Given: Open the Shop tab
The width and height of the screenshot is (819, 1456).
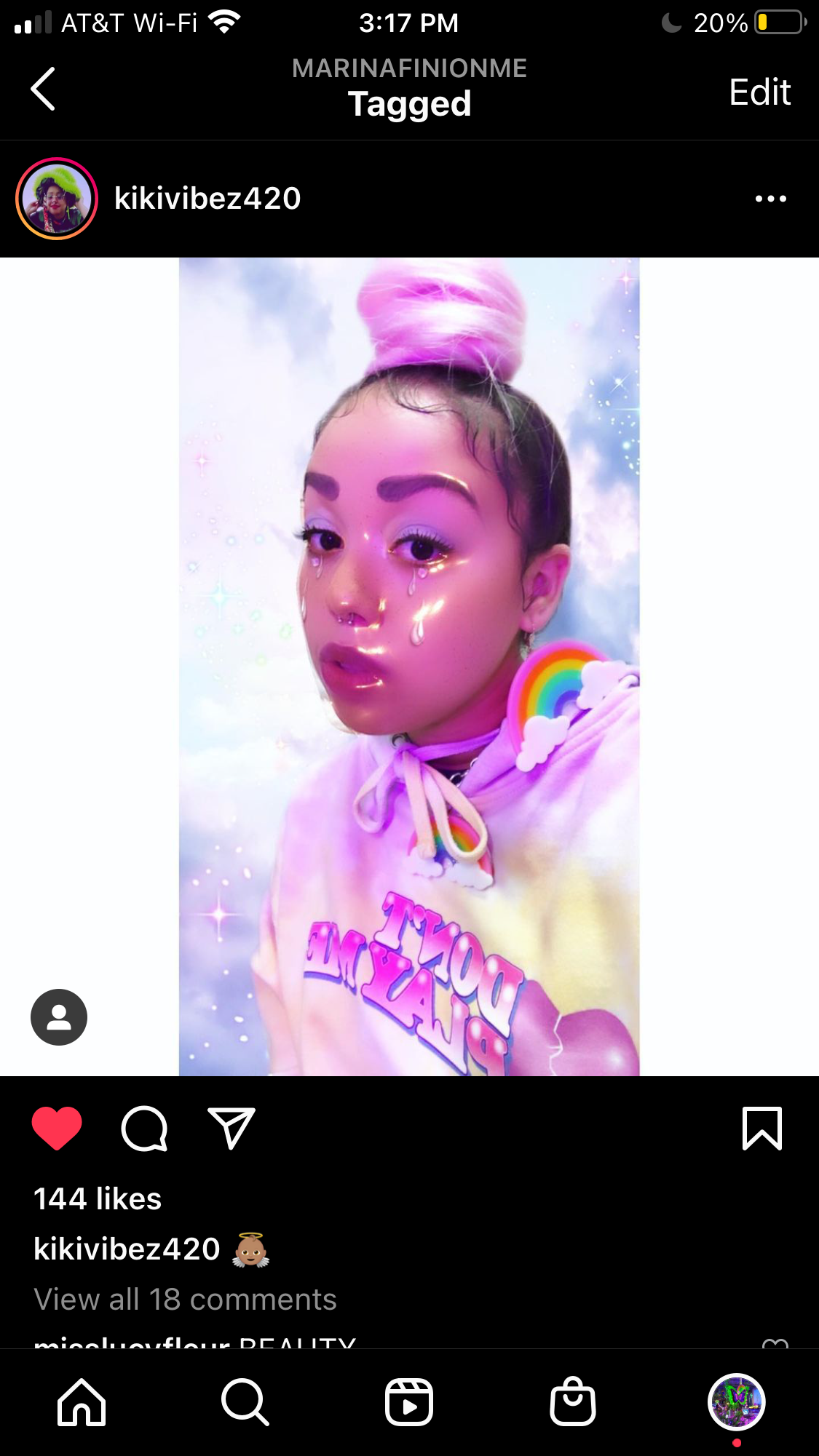Looking at the screenshot, I should coord(573,1402).
